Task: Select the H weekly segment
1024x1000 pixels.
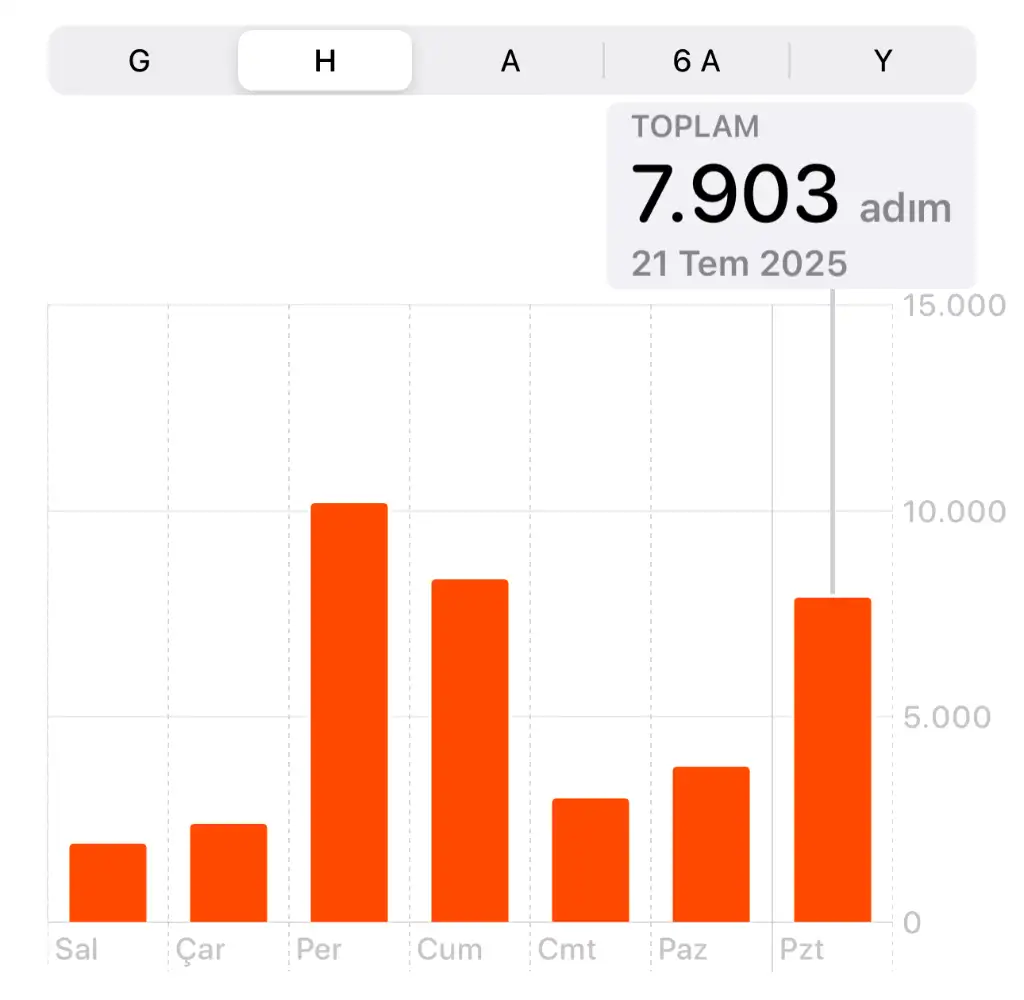Action: coord(324,61)
